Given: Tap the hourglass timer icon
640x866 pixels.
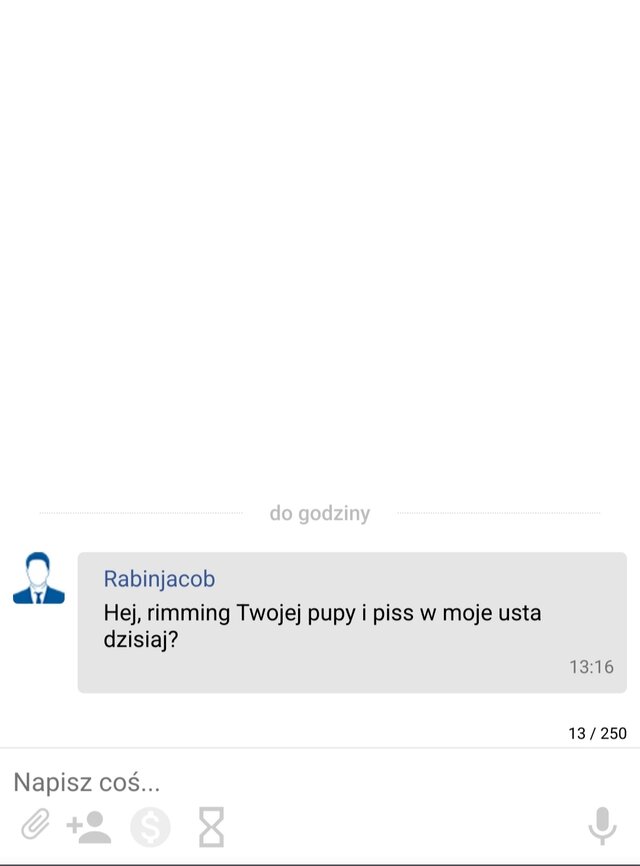Looking at the screenshot, I should tap(211, 827).
